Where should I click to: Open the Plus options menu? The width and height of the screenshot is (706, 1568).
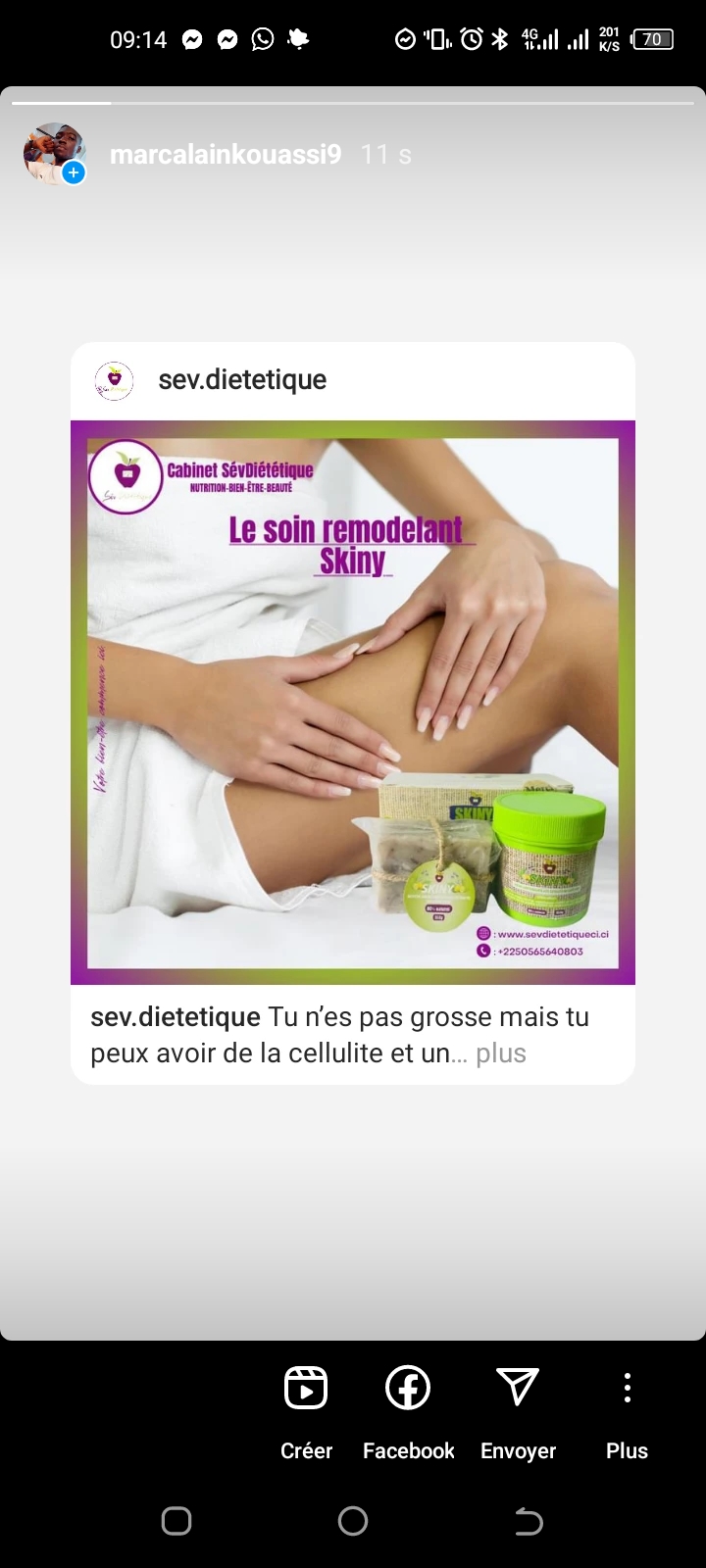pyautogui.click(x=627, y=1412)
